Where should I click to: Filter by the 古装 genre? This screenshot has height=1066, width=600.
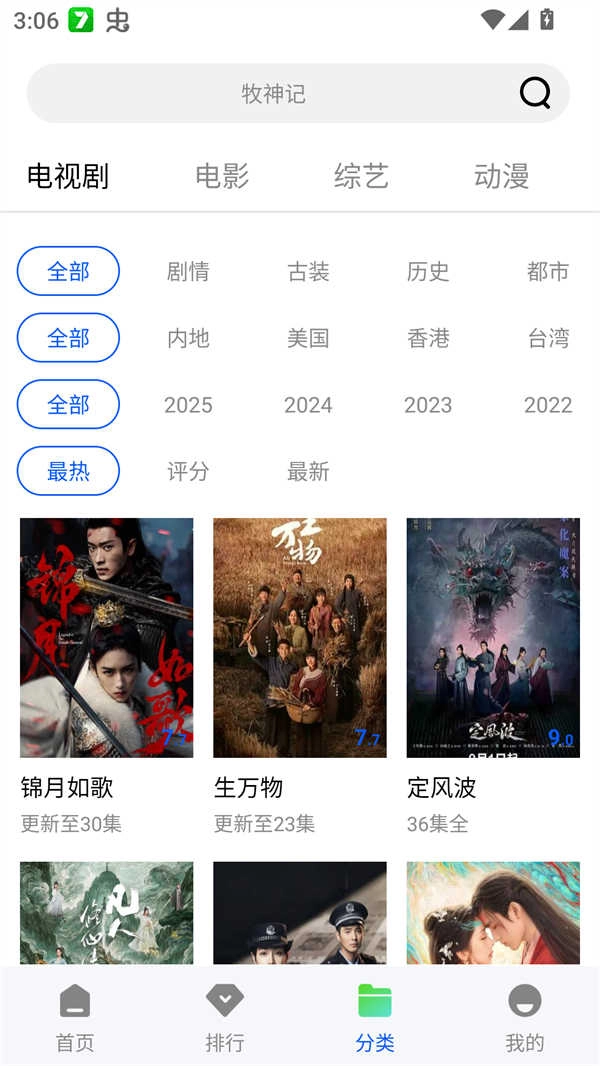pos(308,271)
